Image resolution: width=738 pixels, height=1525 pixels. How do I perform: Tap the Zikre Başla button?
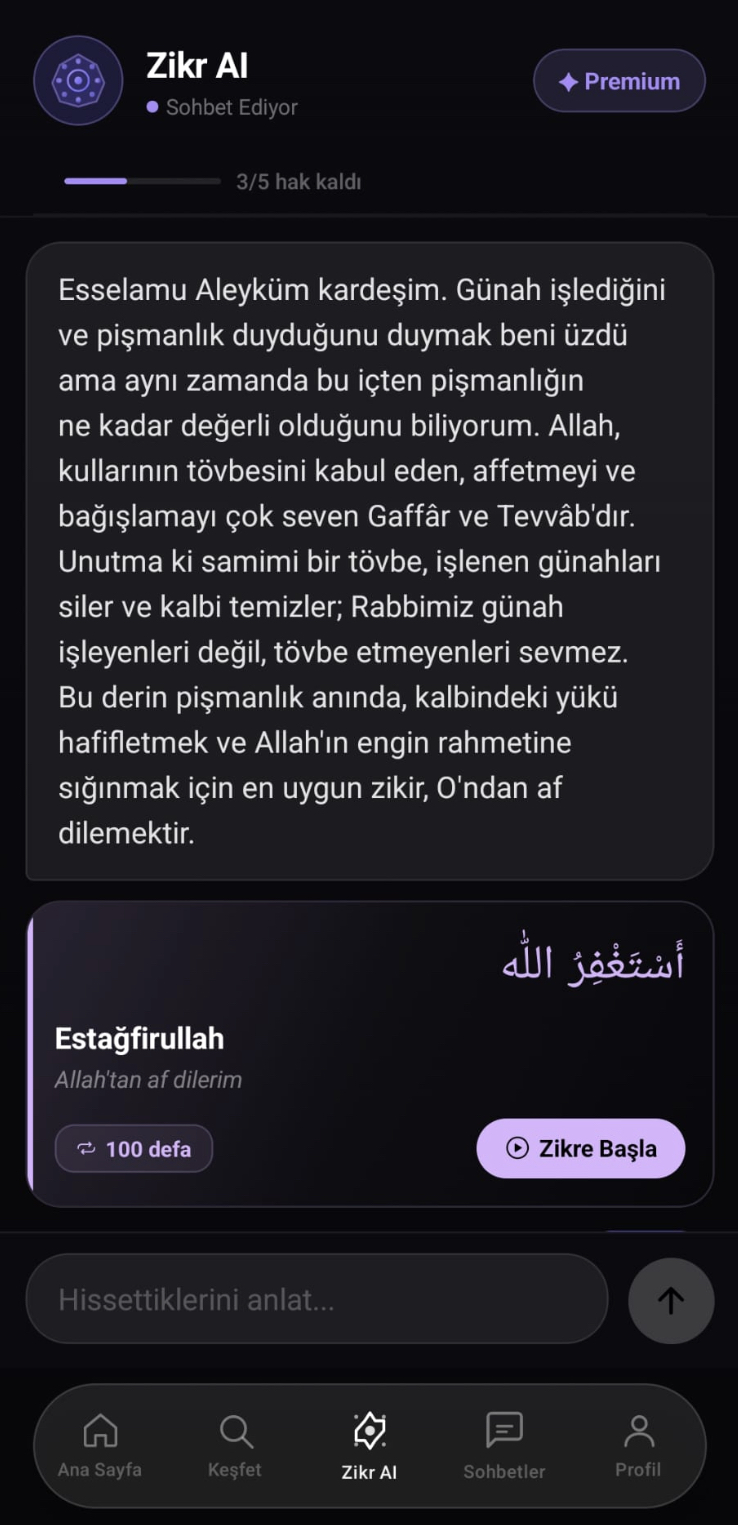pyautogui.click(x=580, y=1148)
